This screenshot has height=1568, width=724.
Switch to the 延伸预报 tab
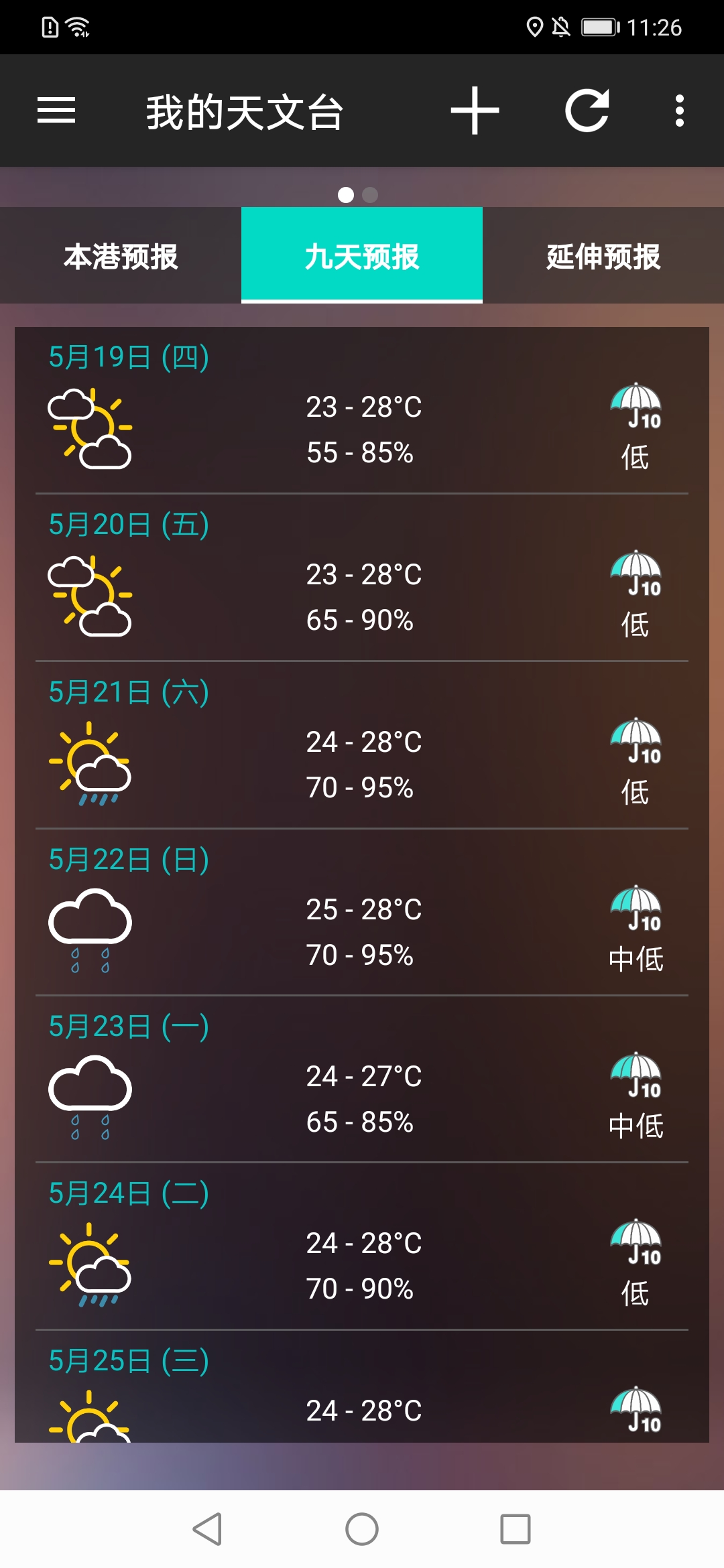pyautogui.click(x=603, y=256)
